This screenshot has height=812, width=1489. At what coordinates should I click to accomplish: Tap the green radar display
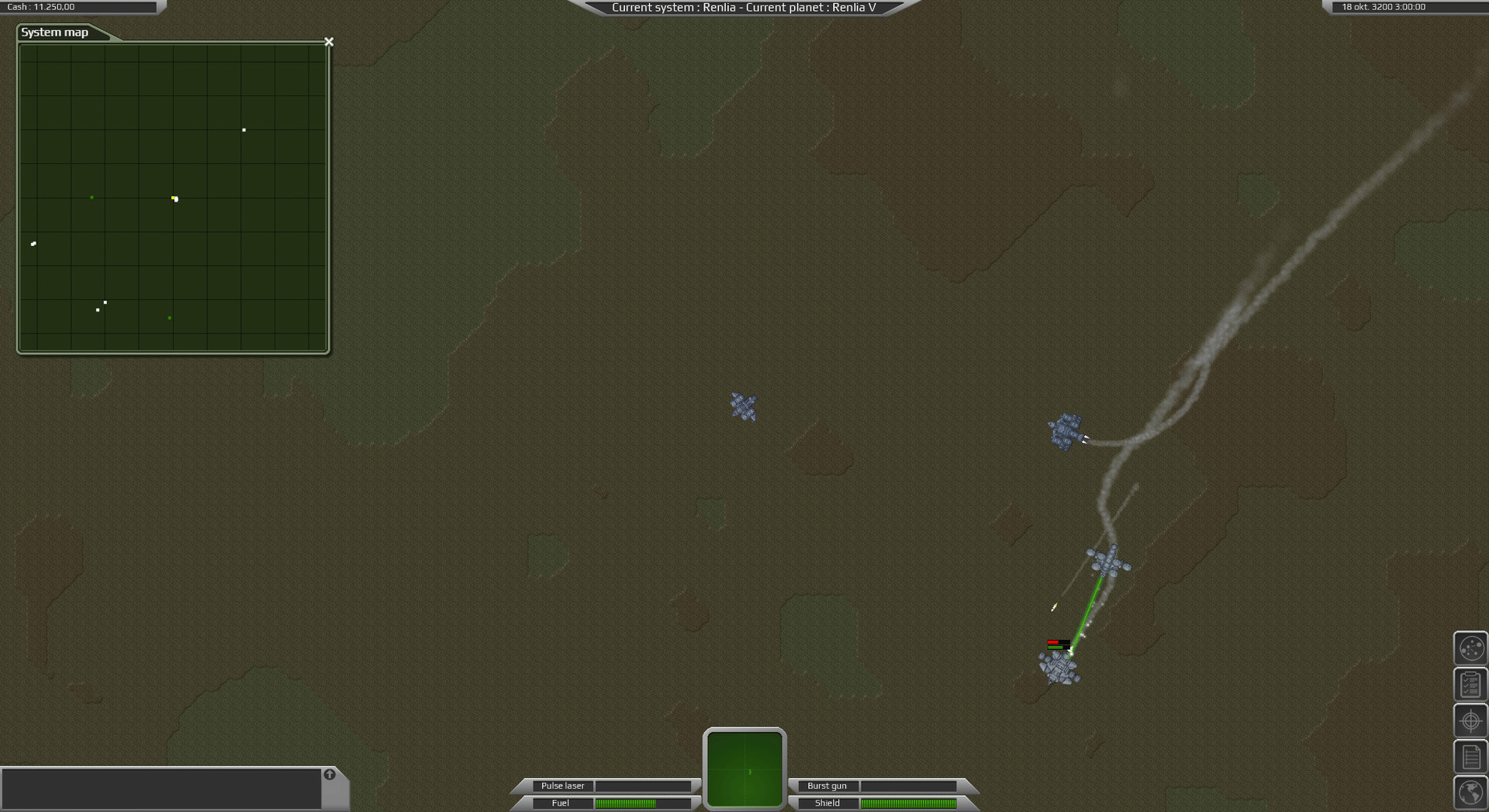coord(744,769)
